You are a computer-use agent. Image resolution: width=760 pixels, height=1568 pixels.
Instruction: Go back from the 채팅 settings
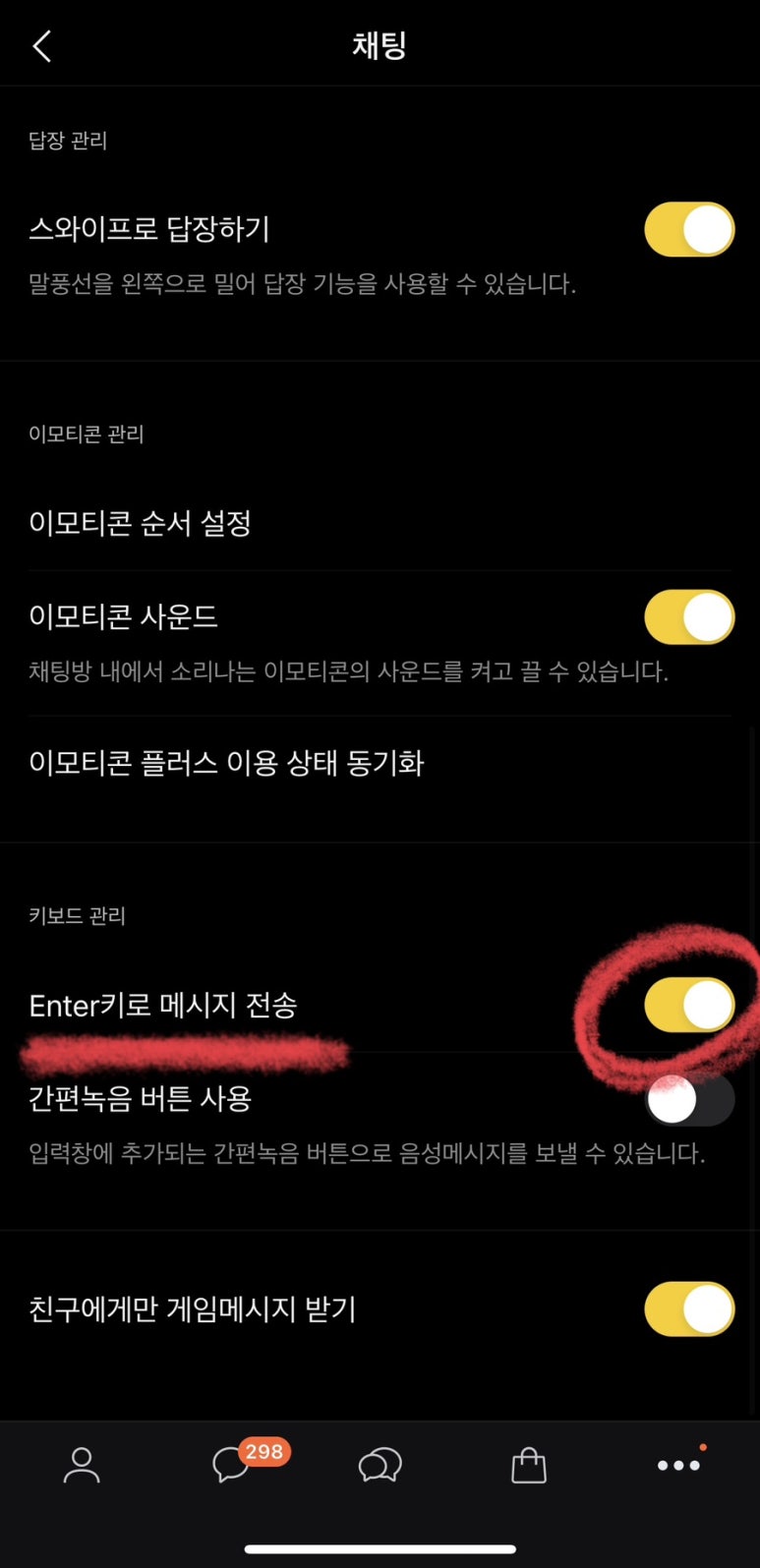click(x=41, y=46)
